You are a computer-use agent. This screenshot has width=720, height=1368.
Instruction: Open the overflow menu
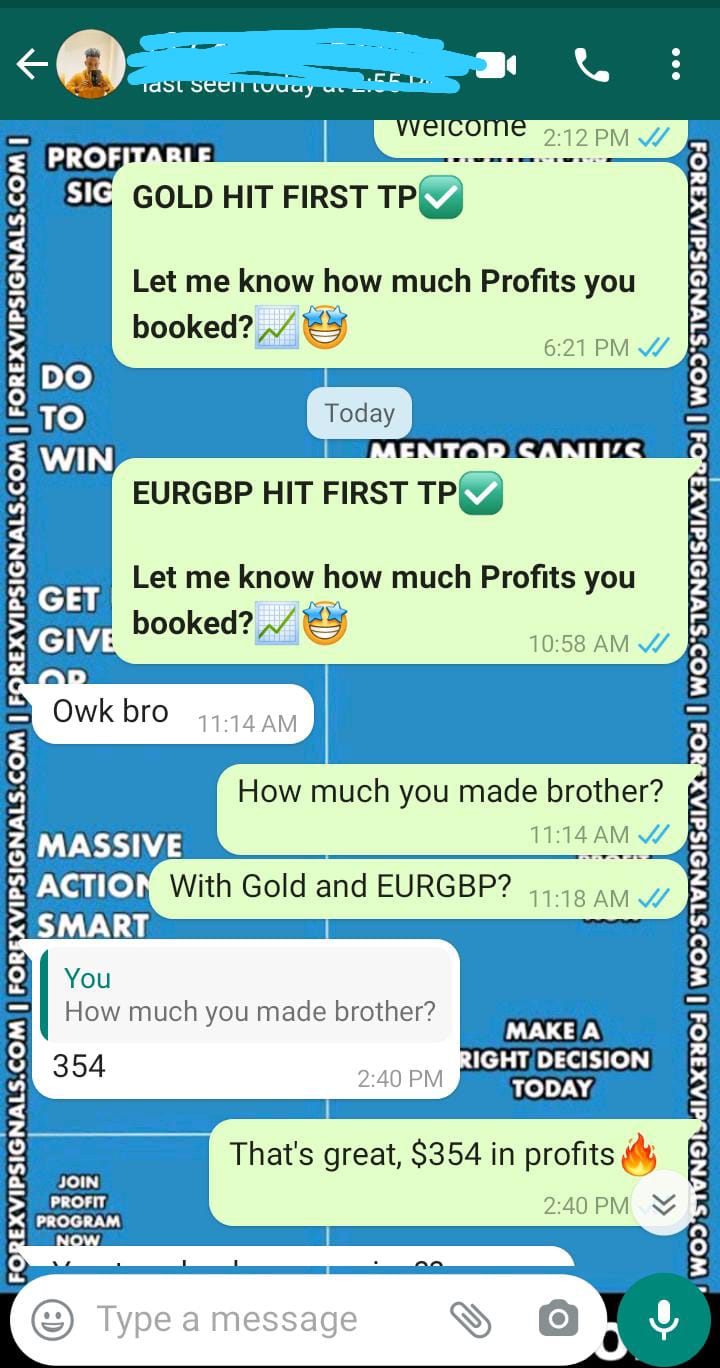coord(676,65)
